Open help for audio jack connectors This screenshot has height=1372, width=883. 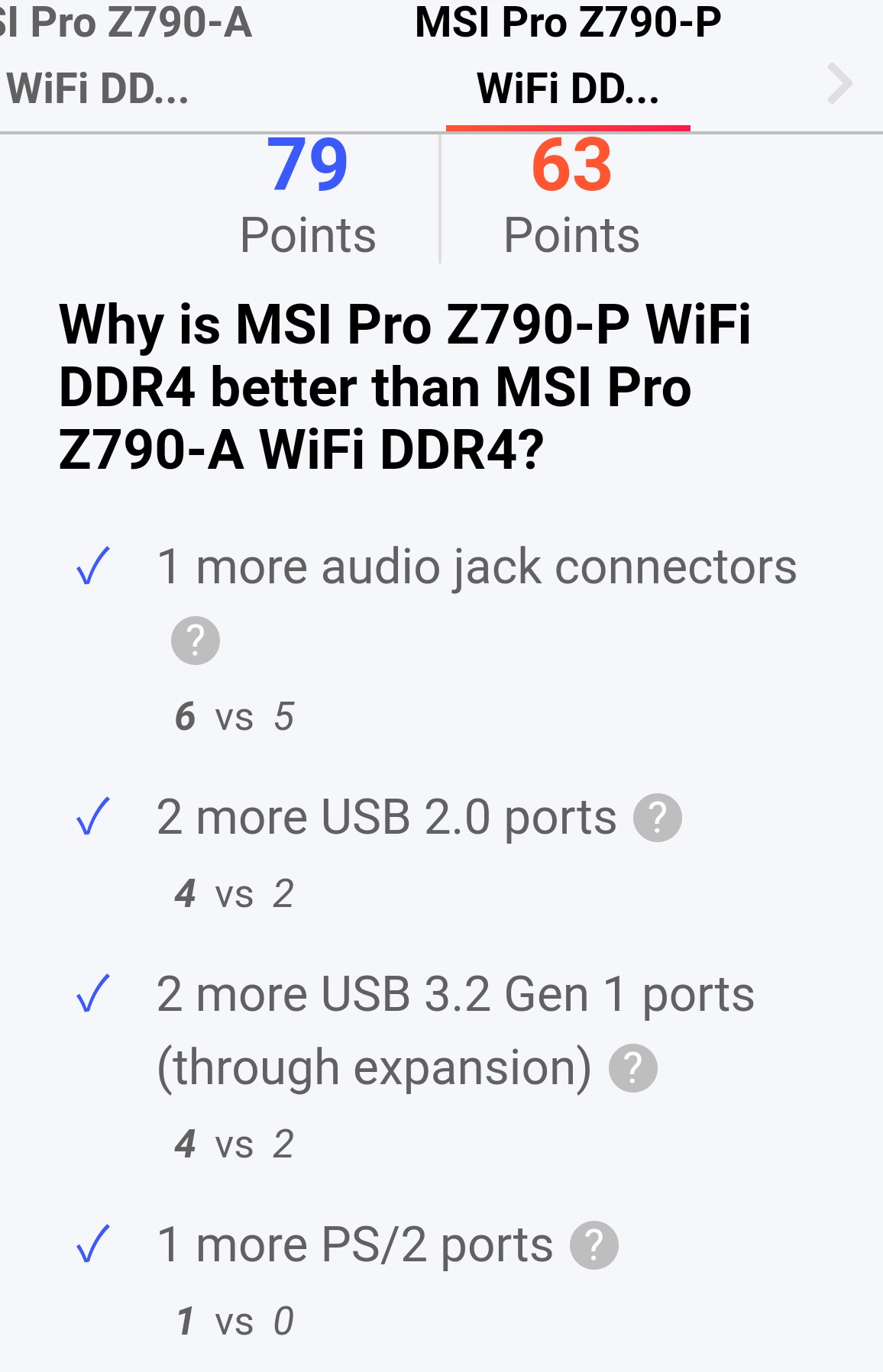pos(196,641)
